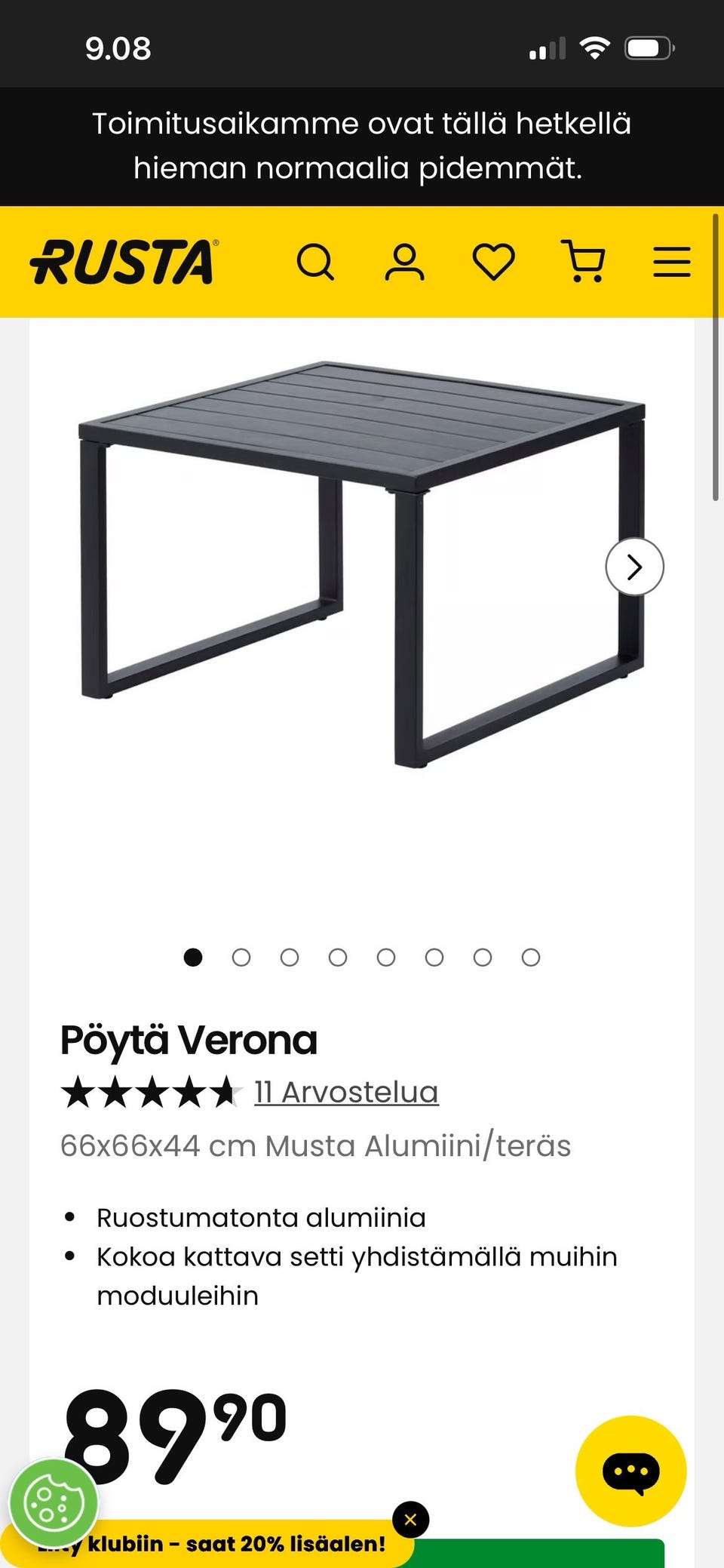
Task: Open the shopping cart
Action: coord(584,261)
